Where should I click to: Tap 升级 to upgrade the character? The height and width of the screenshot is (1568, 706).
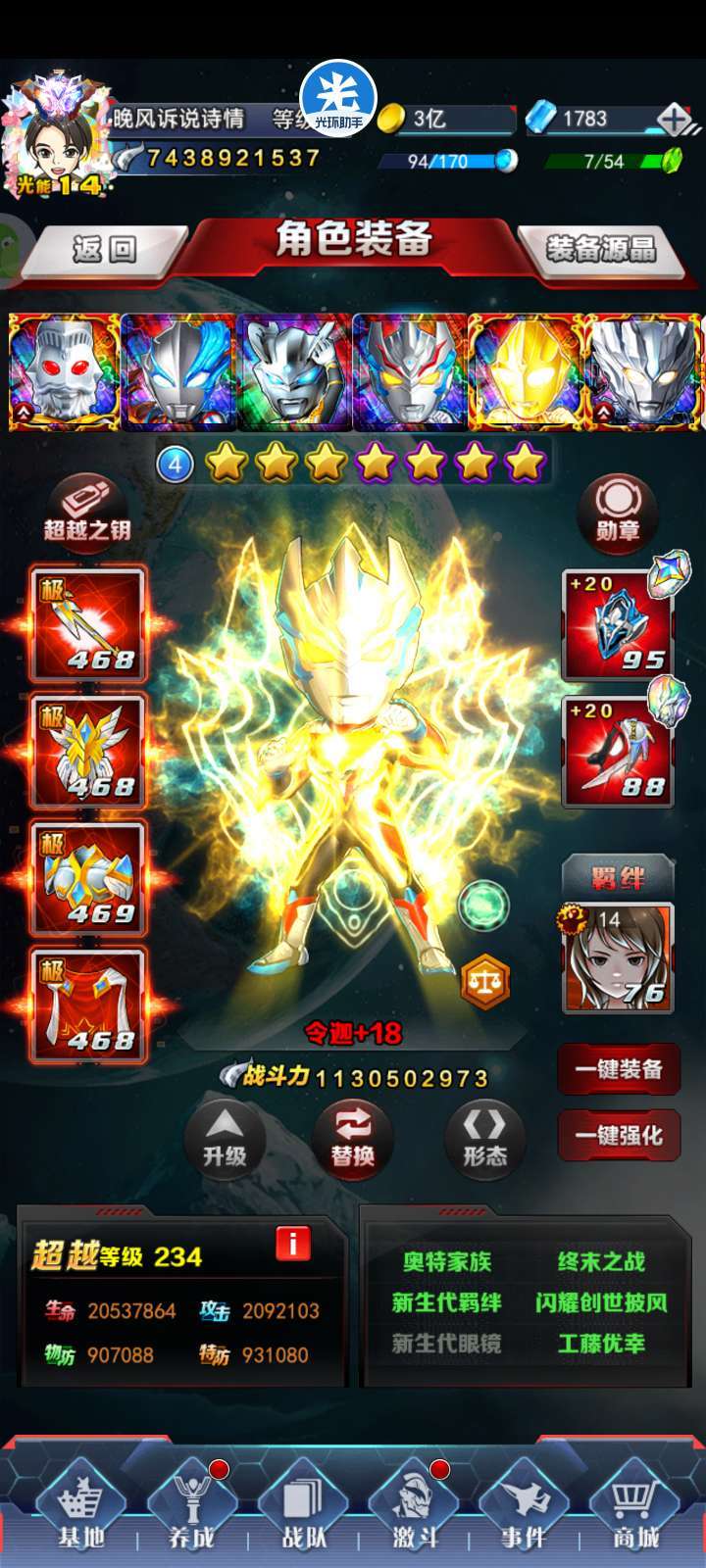[x=225, y=1139]
